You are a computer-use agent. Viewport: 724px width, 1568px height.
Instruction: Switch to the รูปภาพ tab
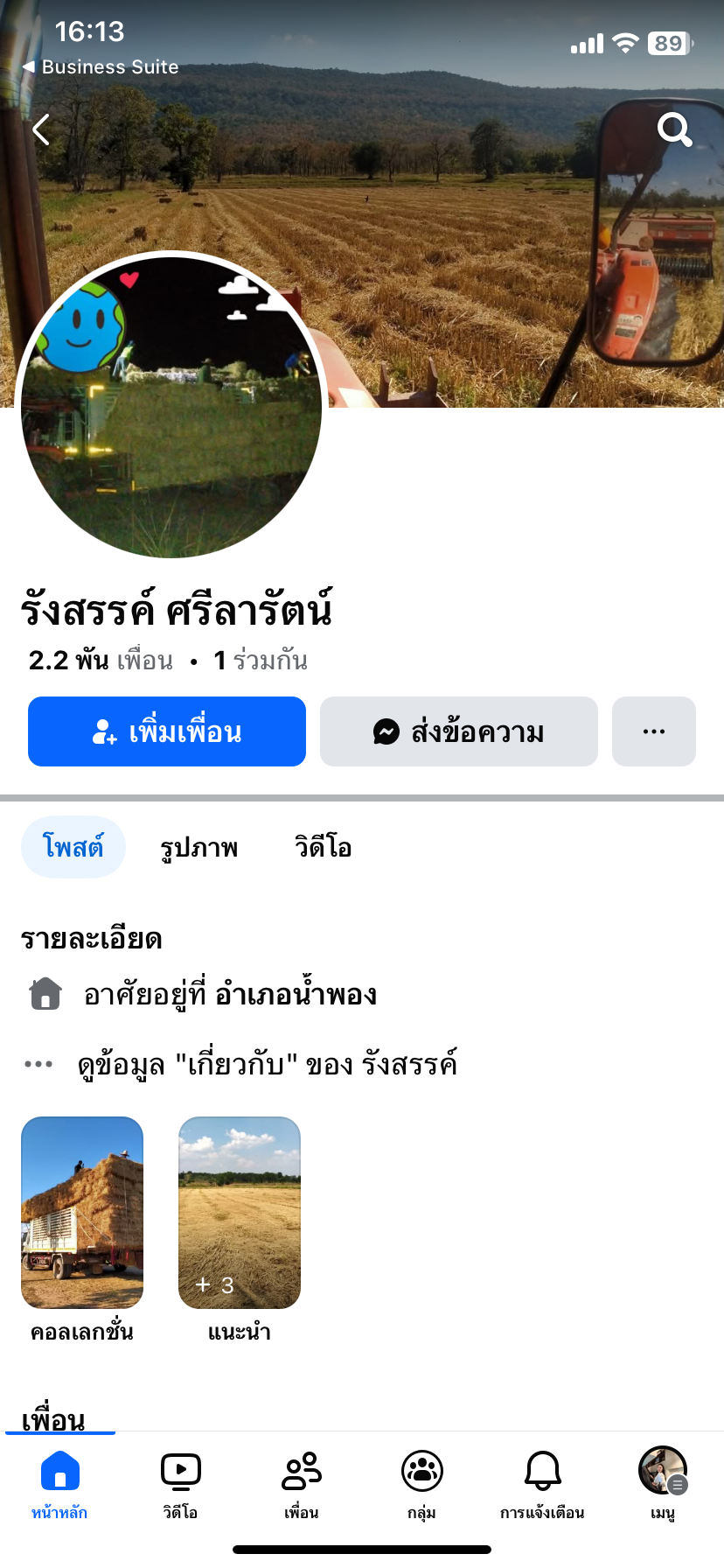(x=199, y=847)
